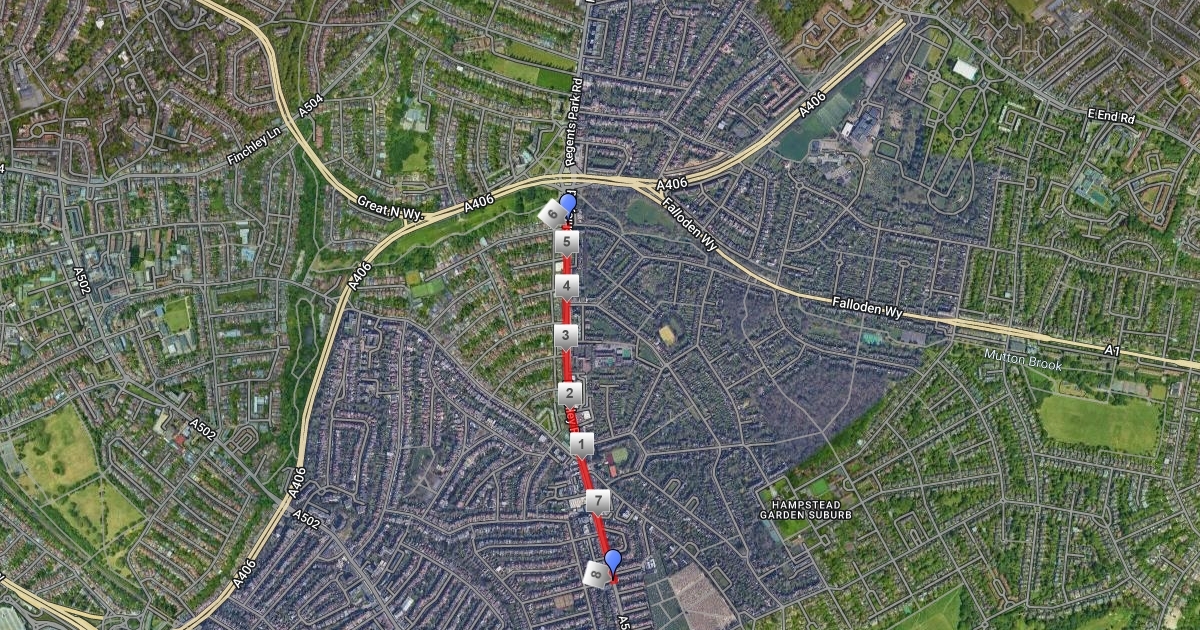Select route marker number 5
1200x630 pixels.
click(x=567, y=241)
